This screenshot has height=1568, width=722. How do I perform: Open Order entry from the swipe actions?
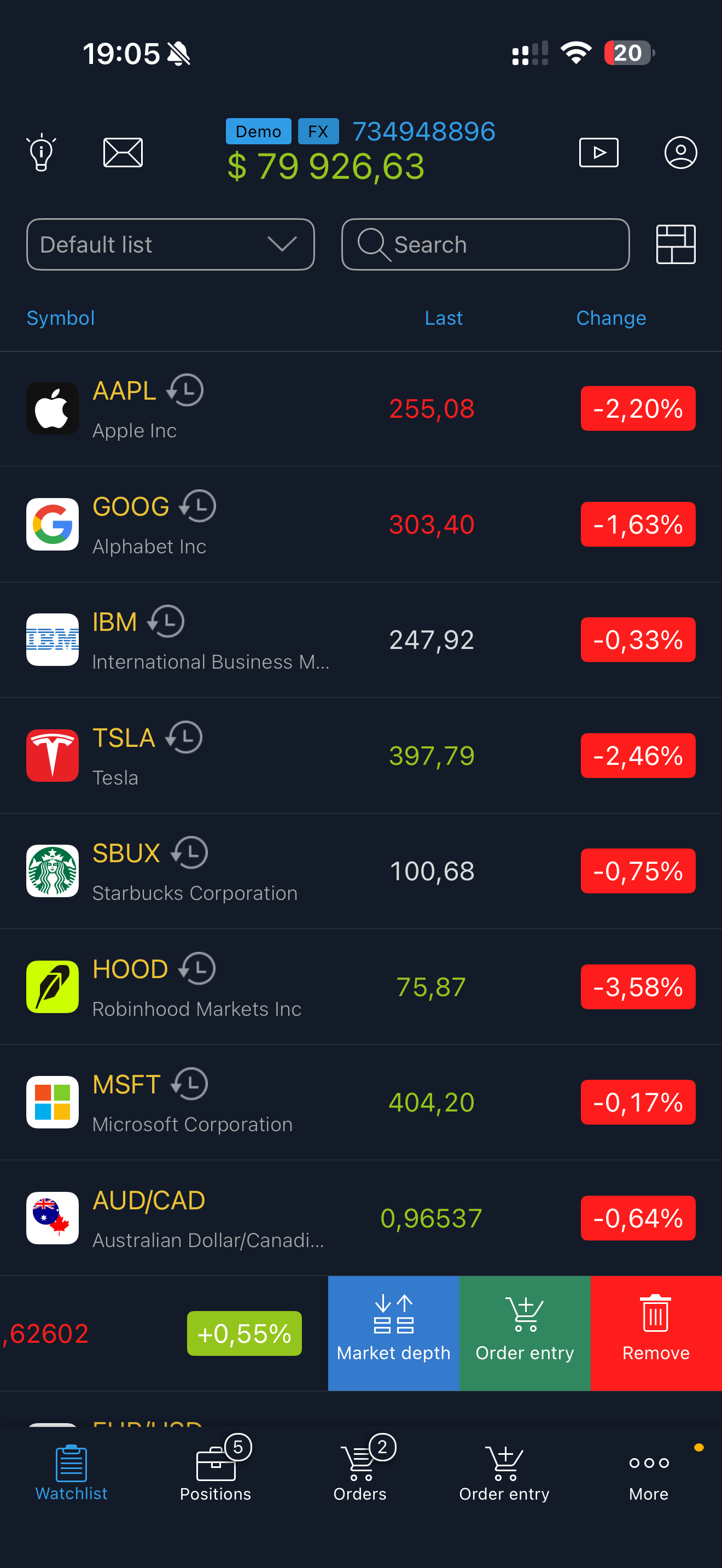point(525,1333)
